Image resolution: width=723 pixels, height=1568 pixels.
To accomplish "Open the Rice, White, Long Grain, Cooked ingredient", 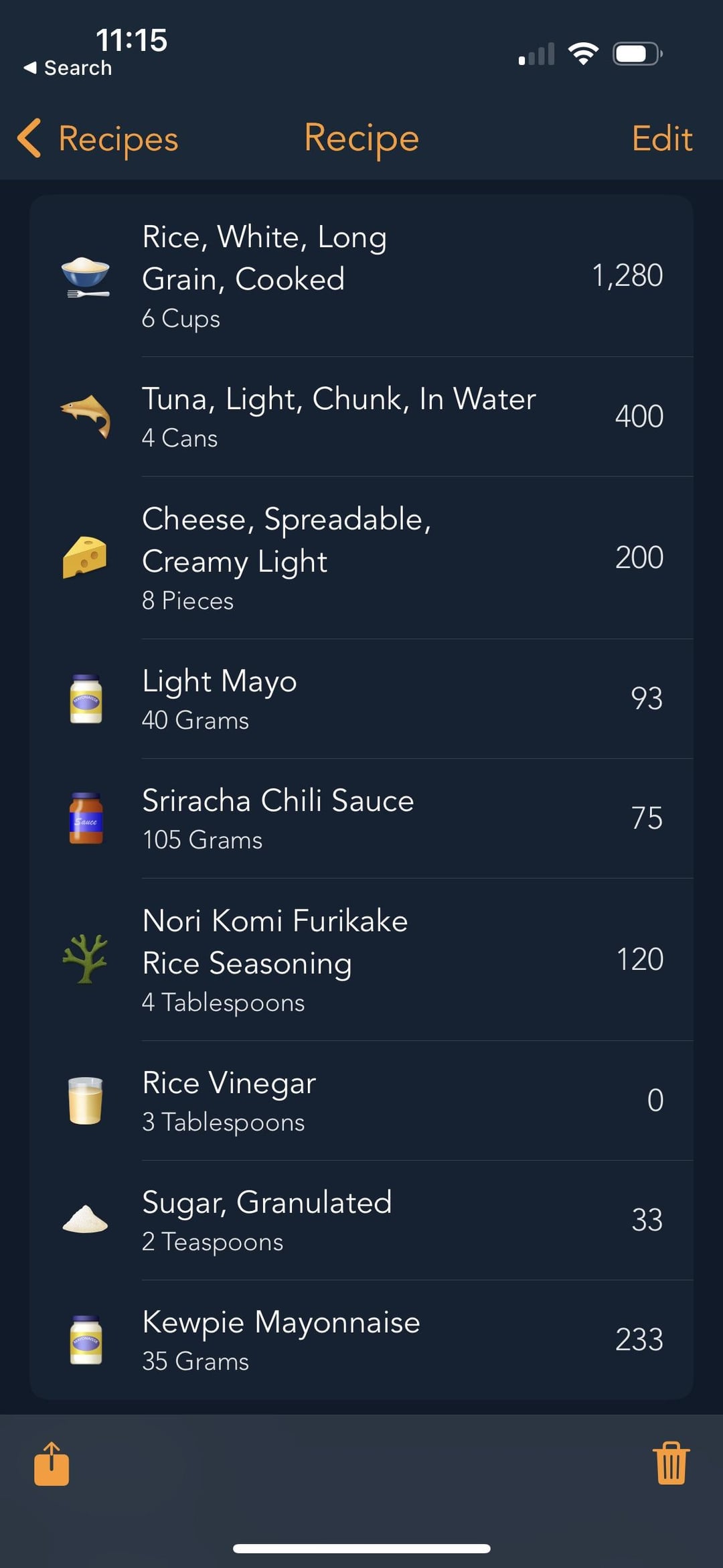I will (x=361, y=276).
